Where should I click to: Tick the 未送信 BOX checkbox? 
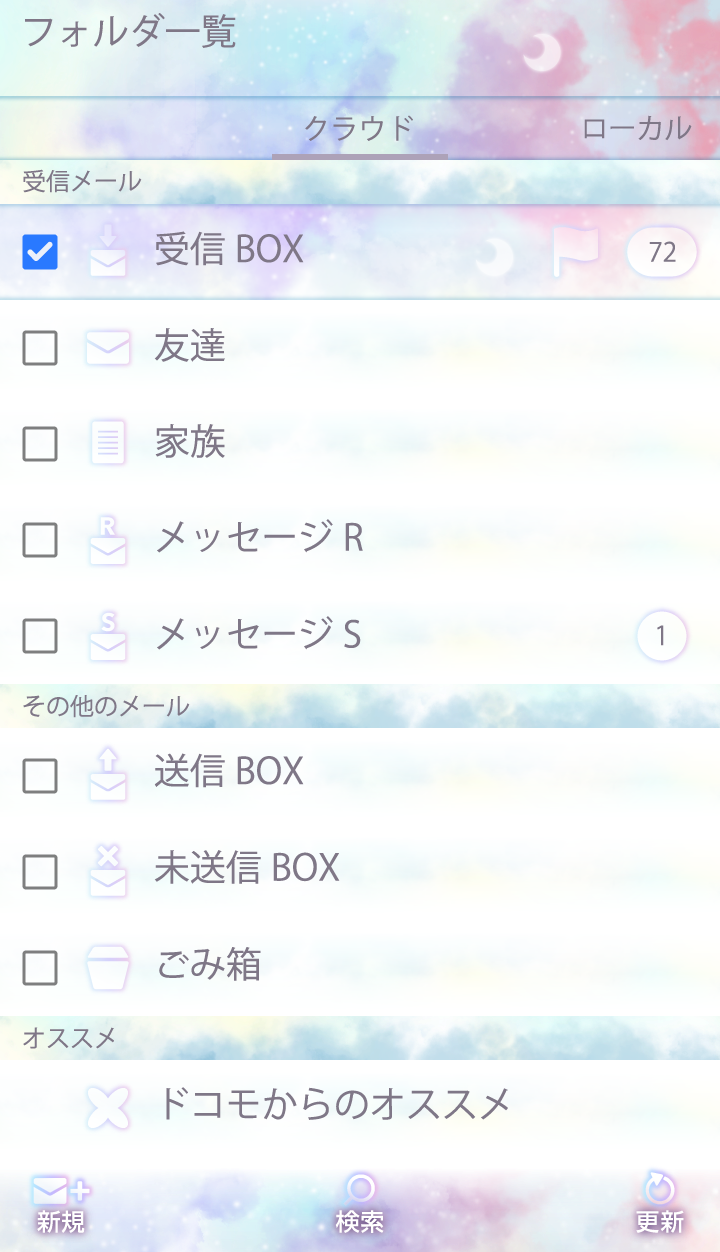[40, 872]
